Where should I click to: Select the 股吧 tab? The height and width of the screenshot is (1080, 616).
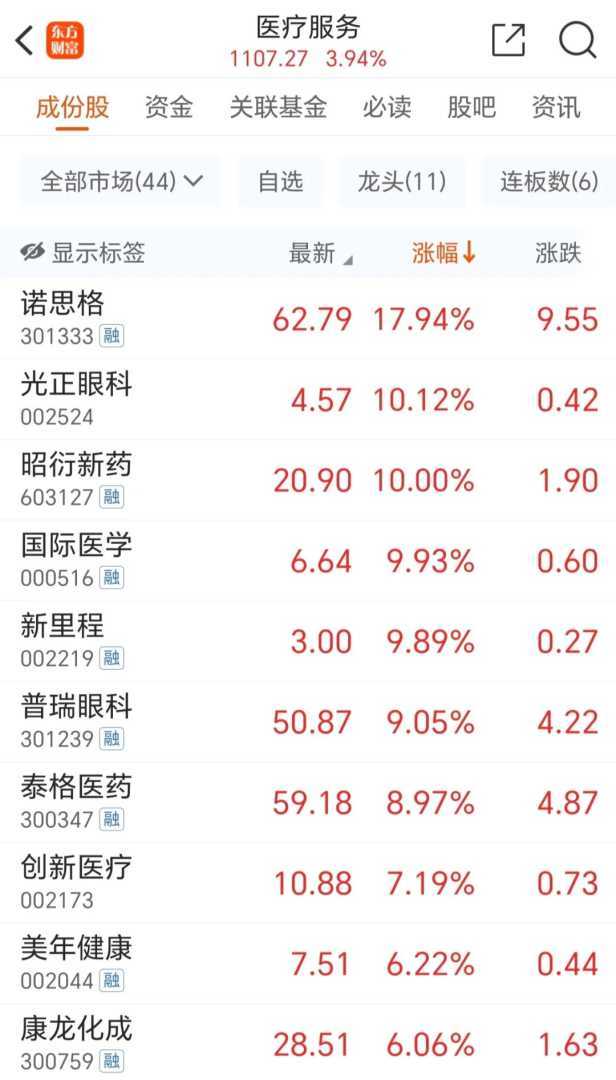tap(471, 107)
